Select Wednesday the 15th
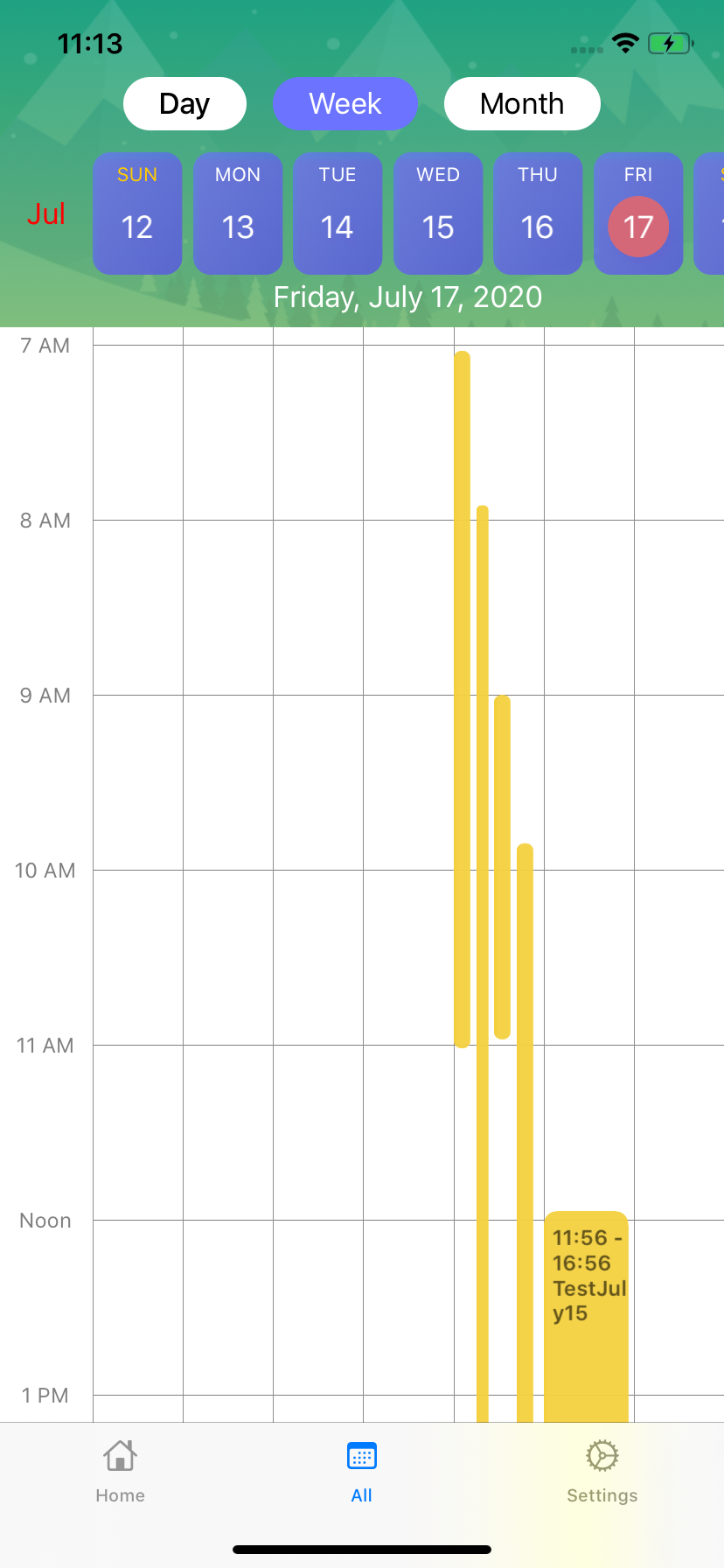This screenshot has height=1568, width=724. 438,213
